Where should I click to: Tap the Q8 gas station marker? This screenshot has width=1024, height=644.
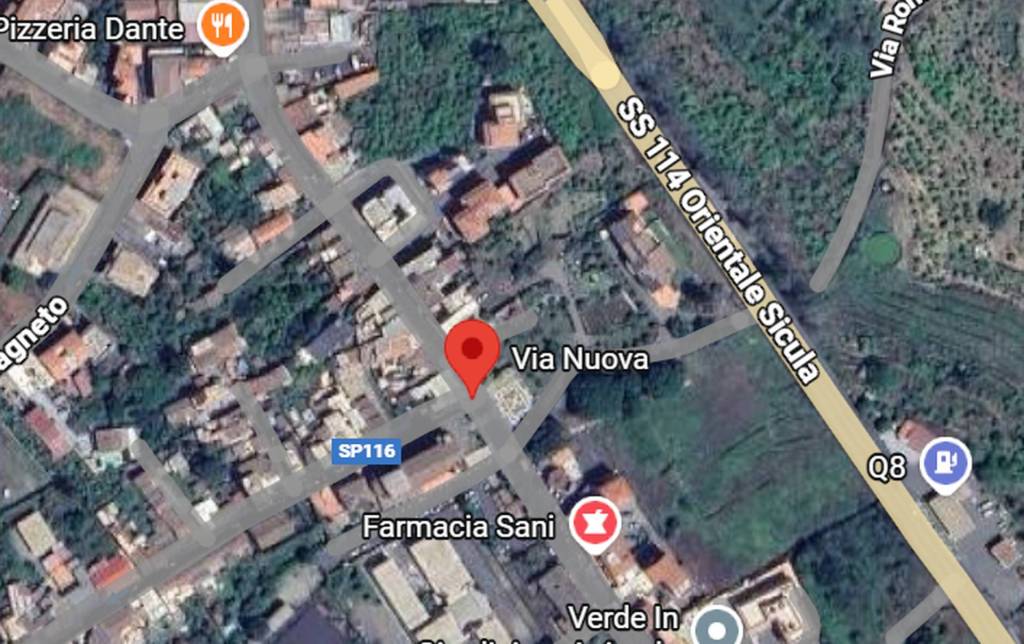pos(945,463)
